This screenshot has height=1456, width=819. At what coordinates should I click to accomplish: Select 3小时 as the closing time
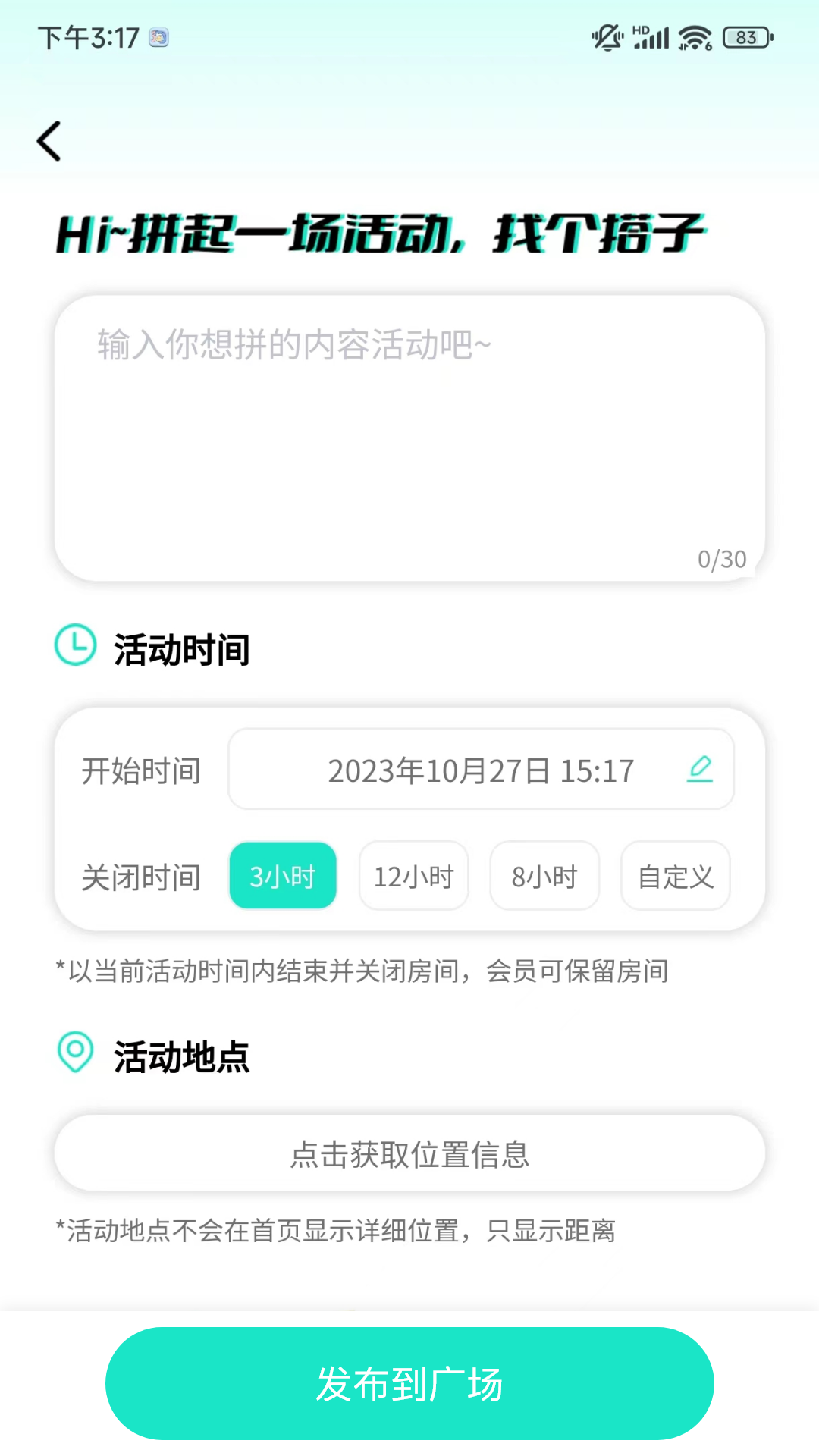click(283, 876)
